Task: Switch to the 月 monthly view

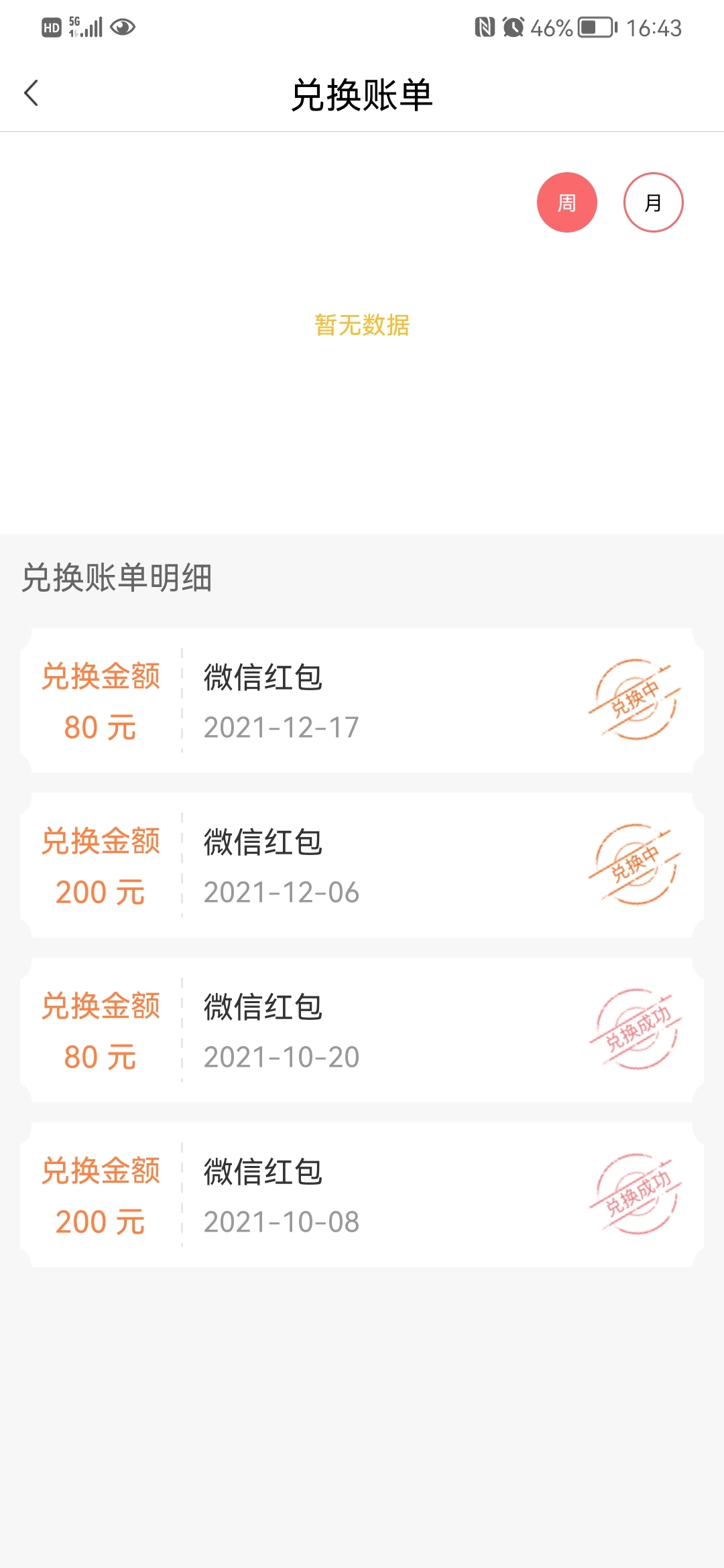Action: click(x=653, y=202)
